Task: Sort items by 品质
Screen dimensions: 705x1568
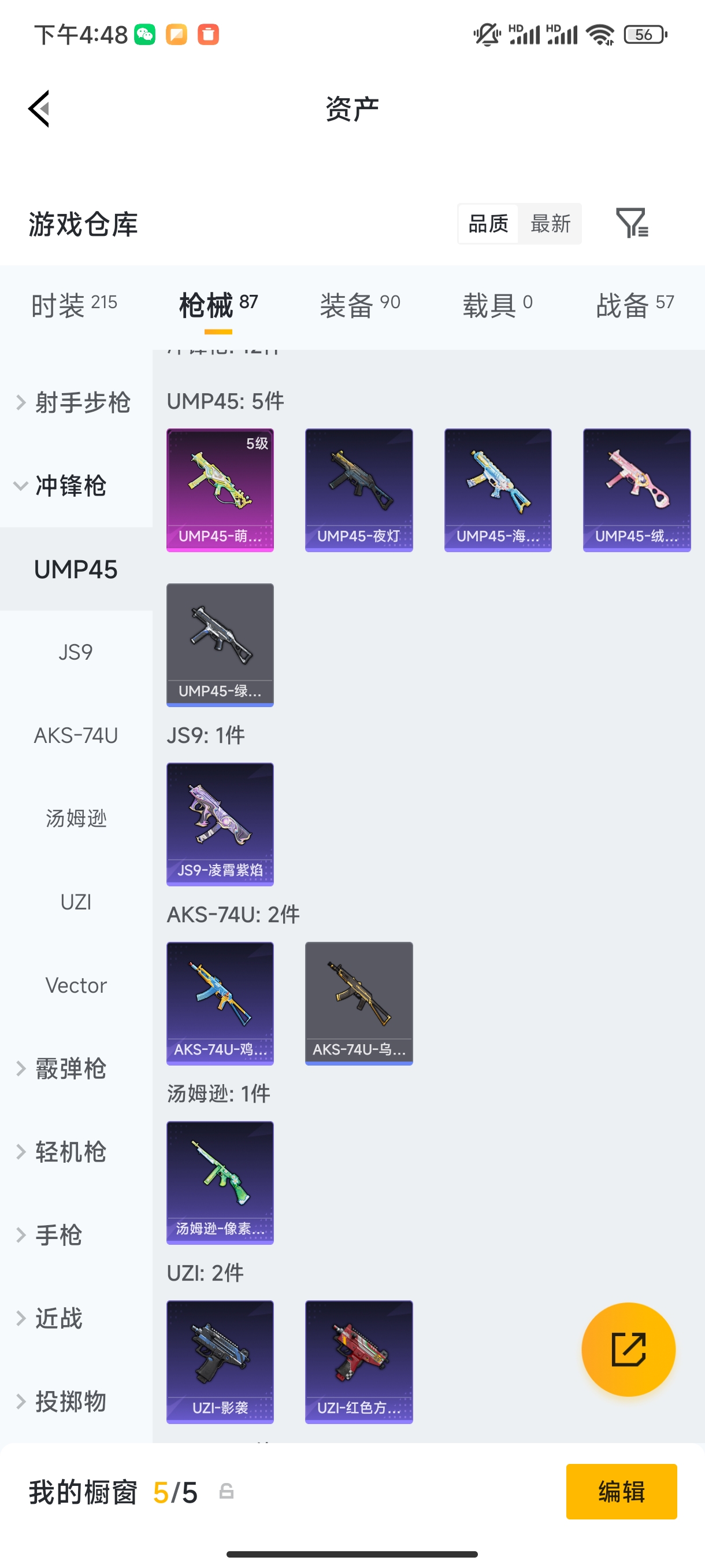Action: coord(488,223)
